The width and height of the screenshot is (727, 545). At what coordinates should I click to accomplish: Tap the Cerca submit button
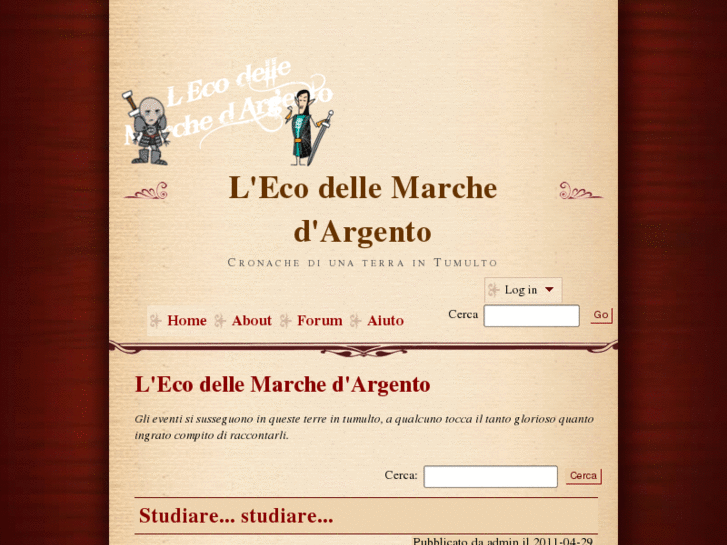583,476
